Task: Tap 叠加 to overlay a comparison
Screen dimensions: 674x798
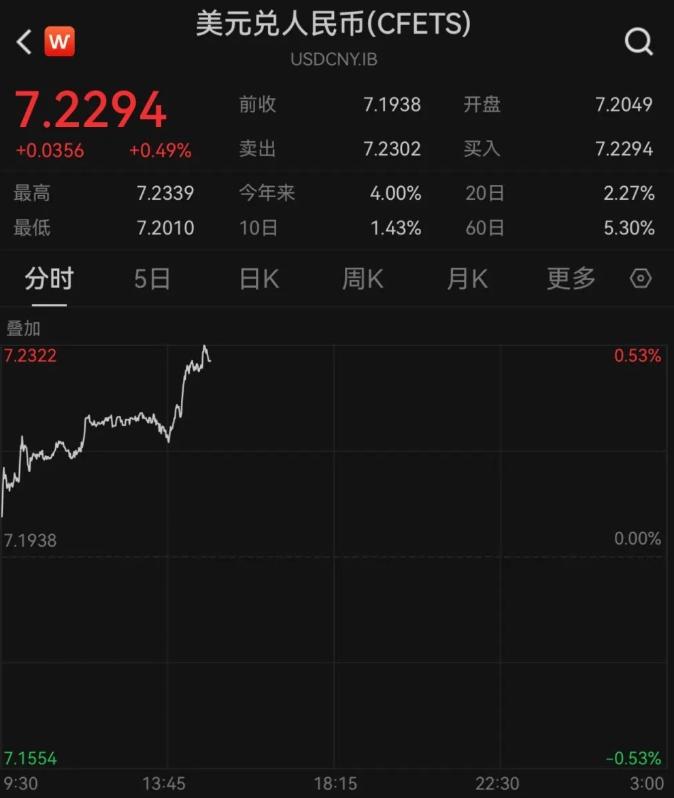Action: click(24, 328)
